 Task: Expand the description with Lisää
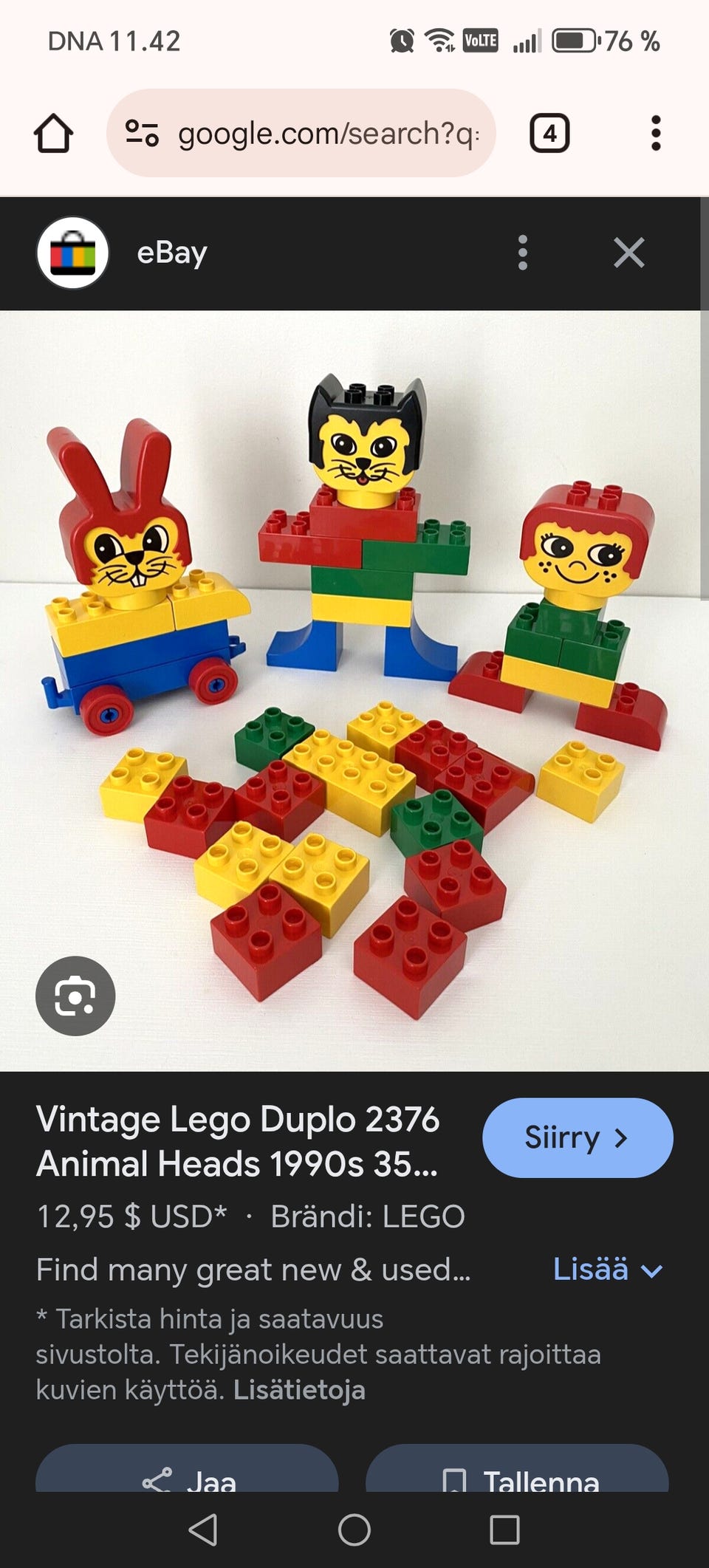(607, 1270)
